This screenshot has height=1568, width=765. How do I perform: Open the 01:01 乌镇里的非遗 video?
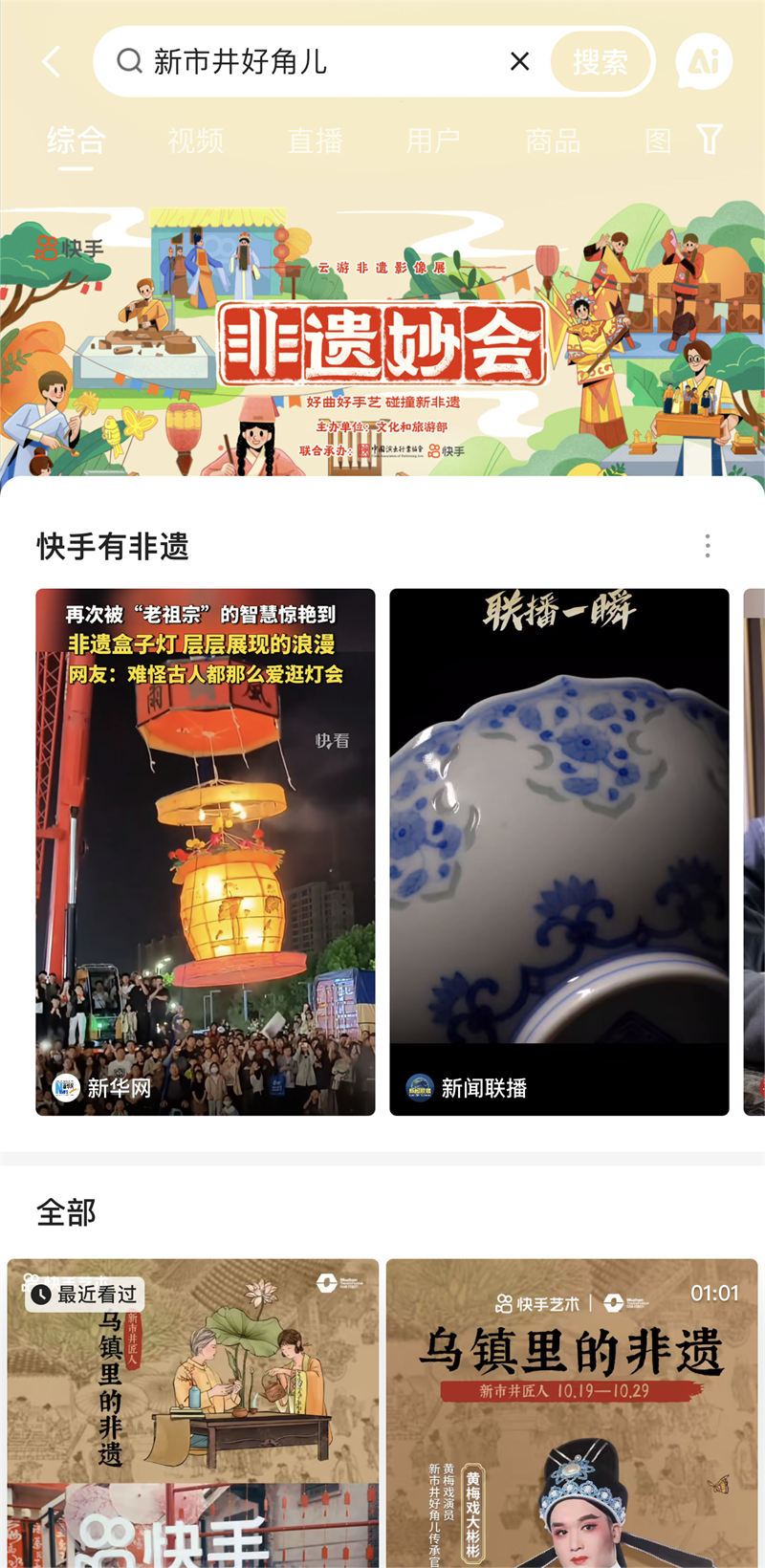(x=572, y=1413)
